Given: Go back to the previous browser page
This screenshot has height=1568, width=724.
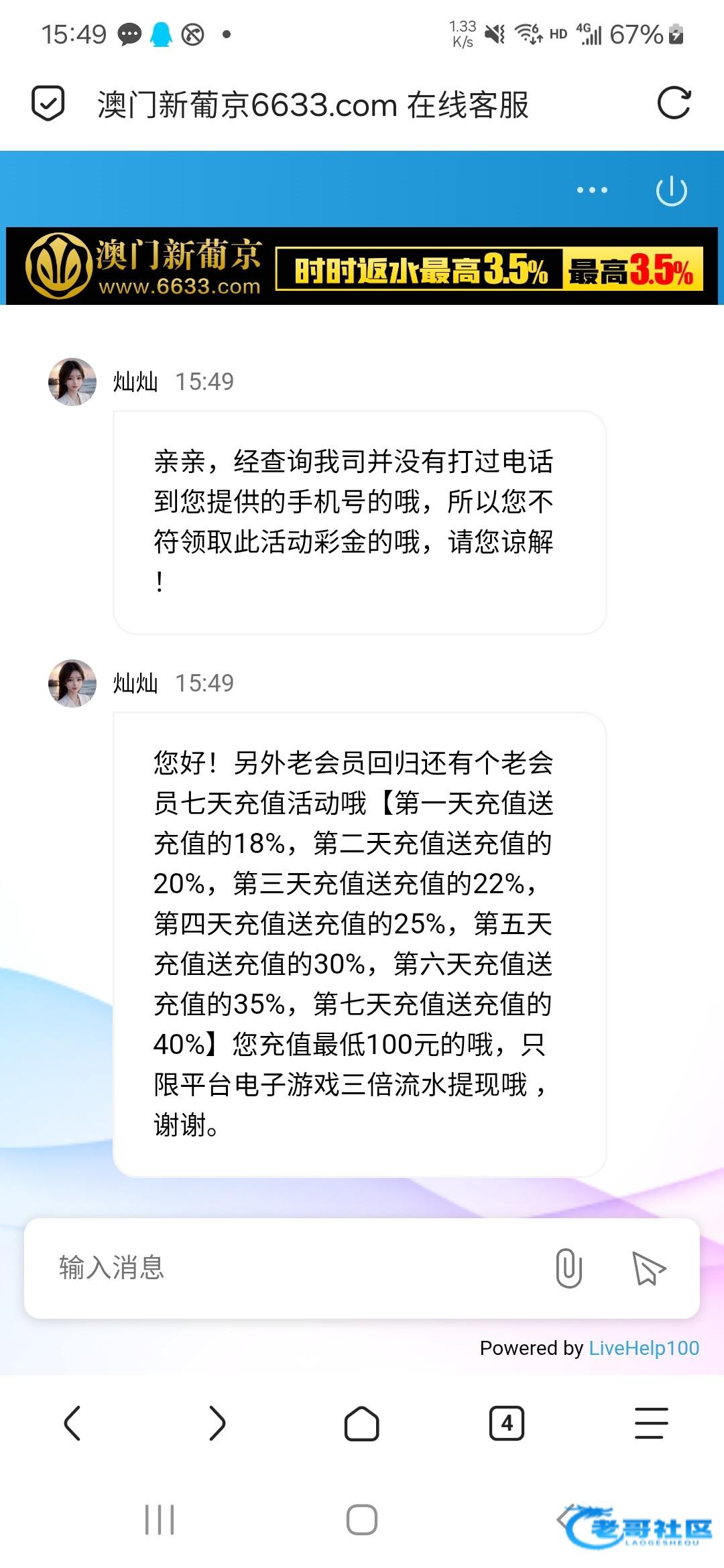Looking at the screenshot, I should tap(72, 1423).
